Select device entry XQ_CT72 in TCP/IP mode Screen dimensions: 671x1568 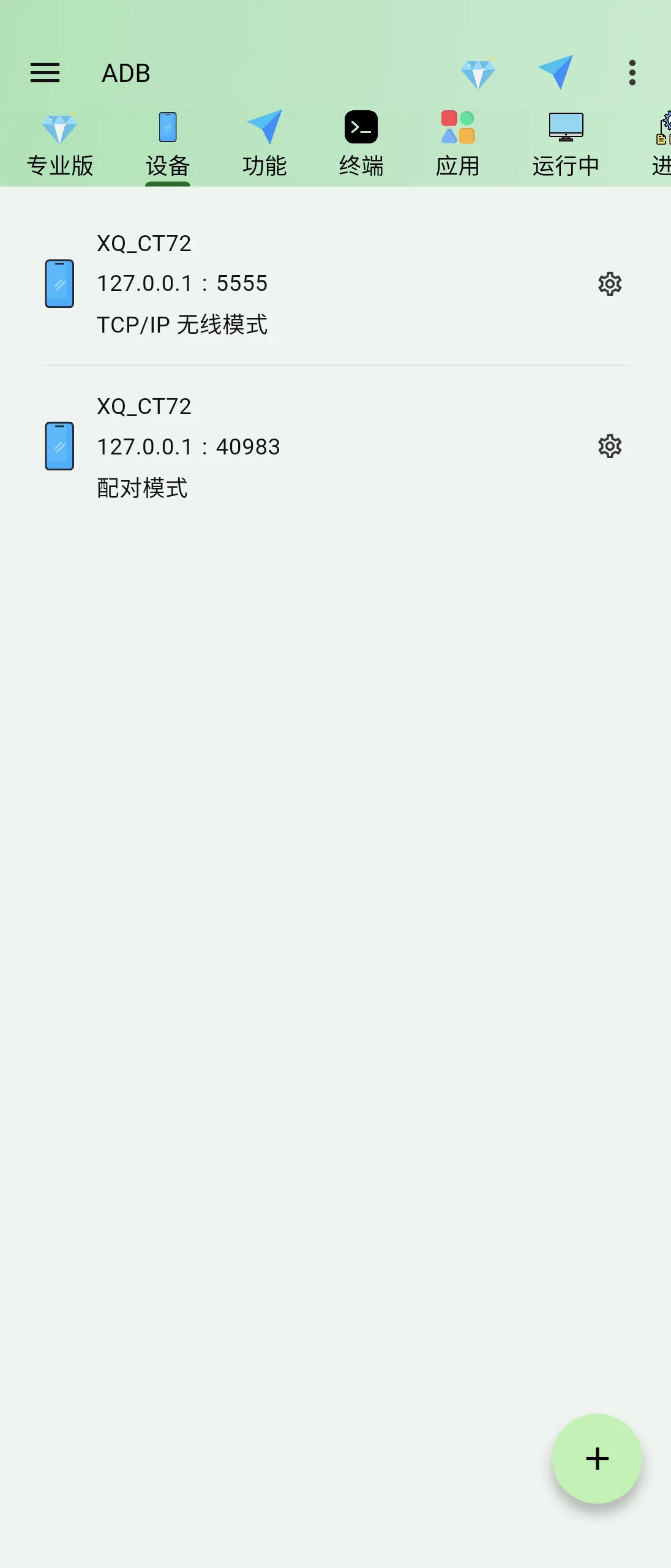tap(276, 283)
